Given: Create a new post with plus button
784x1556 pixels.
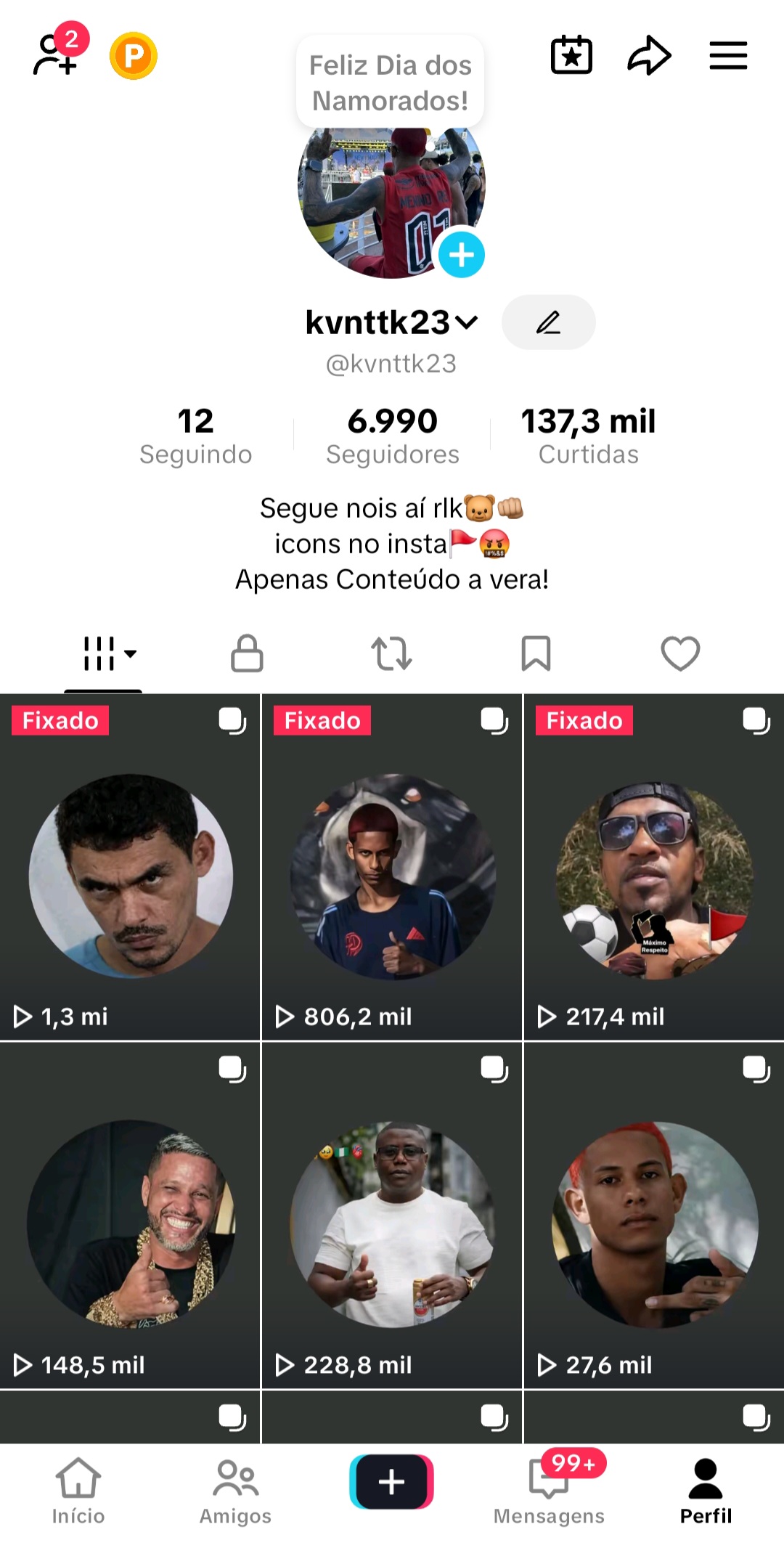Looking at the screenshot, I should (391, 1482).
